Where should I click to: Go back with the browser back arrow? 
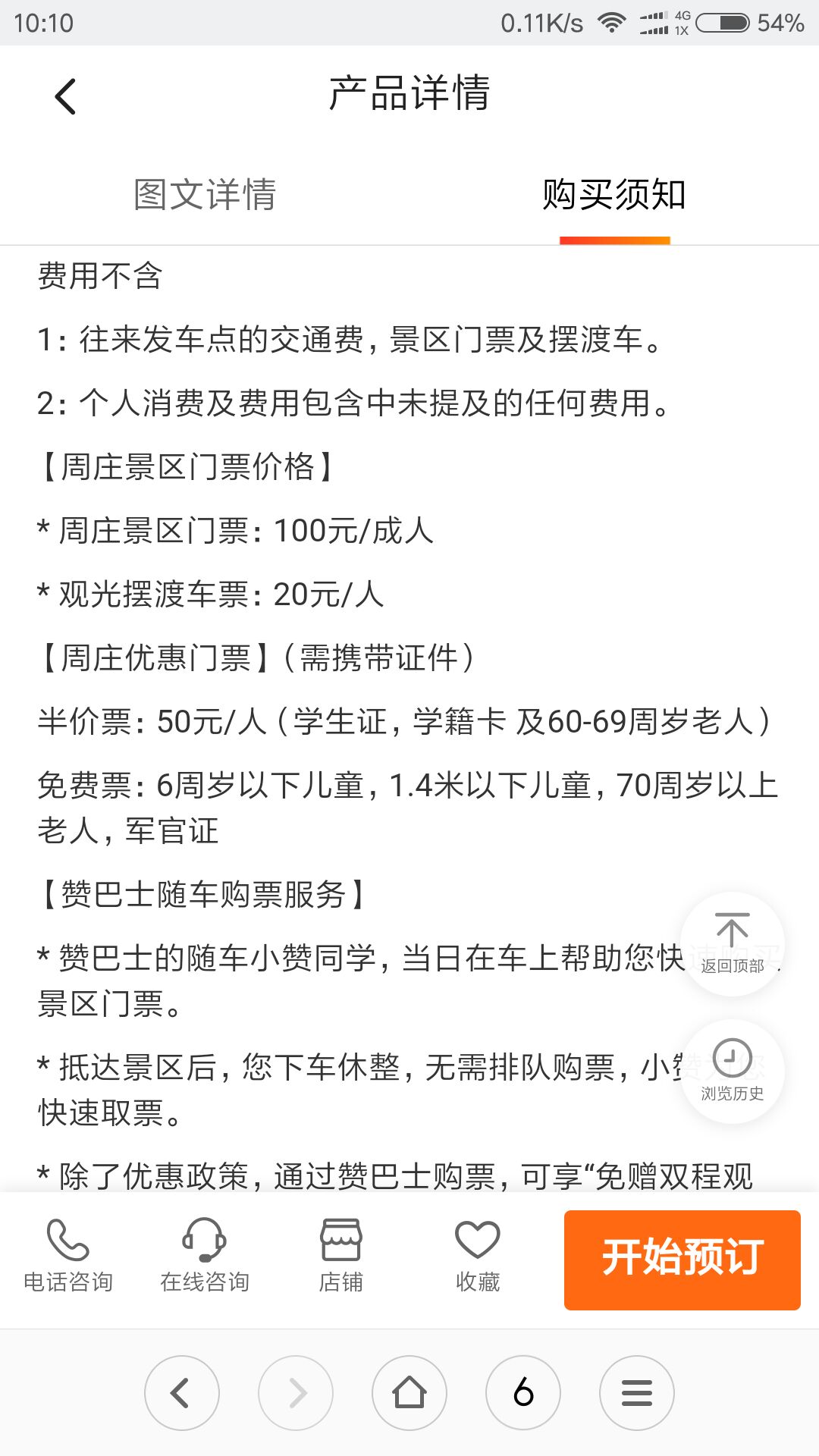(x=182, y=1393)
